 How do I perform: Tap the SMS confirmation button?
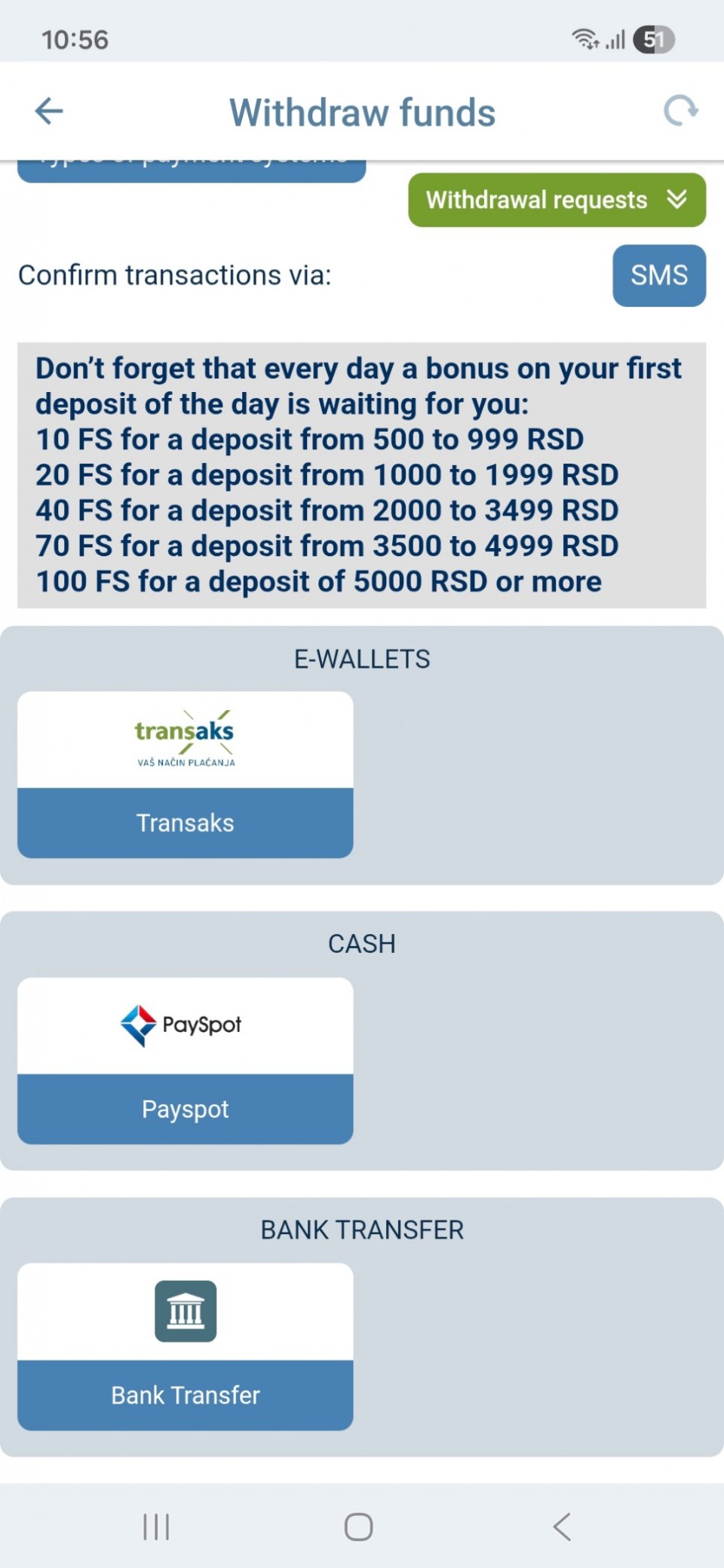point(658,275)
